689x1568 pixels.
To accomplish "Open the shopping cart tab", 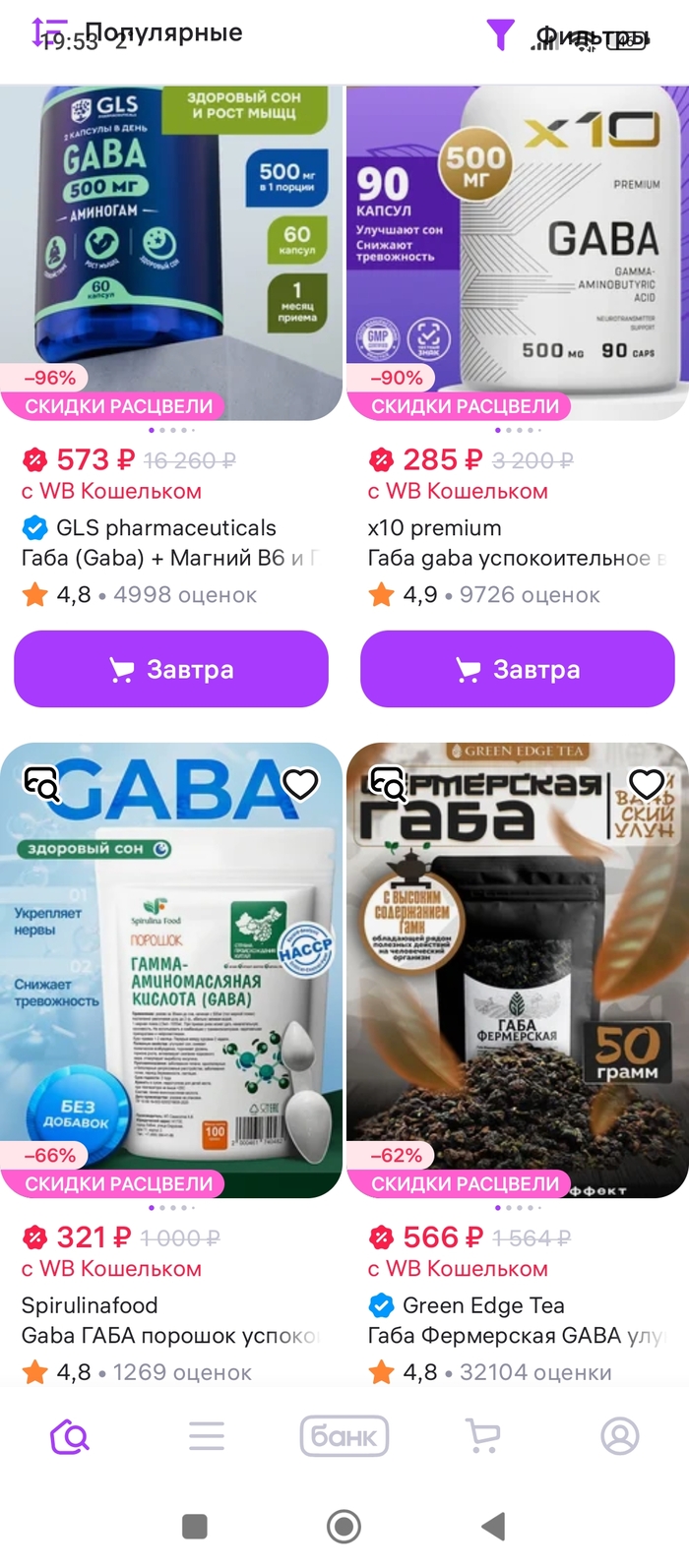I will (482, 1437).
